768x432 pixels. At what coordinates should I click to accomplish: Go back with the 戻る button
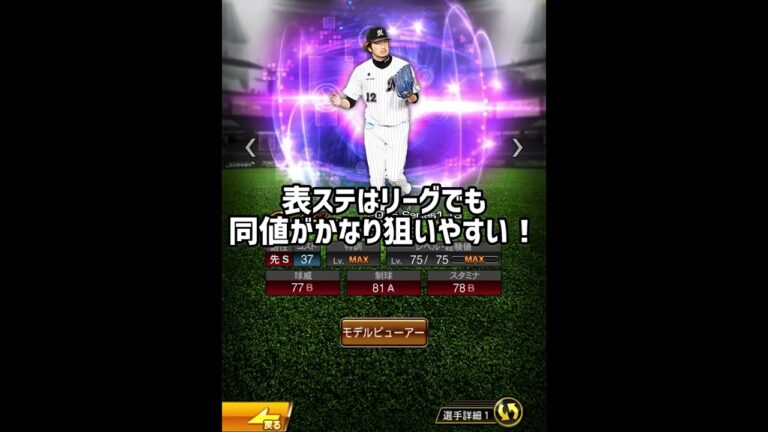point(255,417)
